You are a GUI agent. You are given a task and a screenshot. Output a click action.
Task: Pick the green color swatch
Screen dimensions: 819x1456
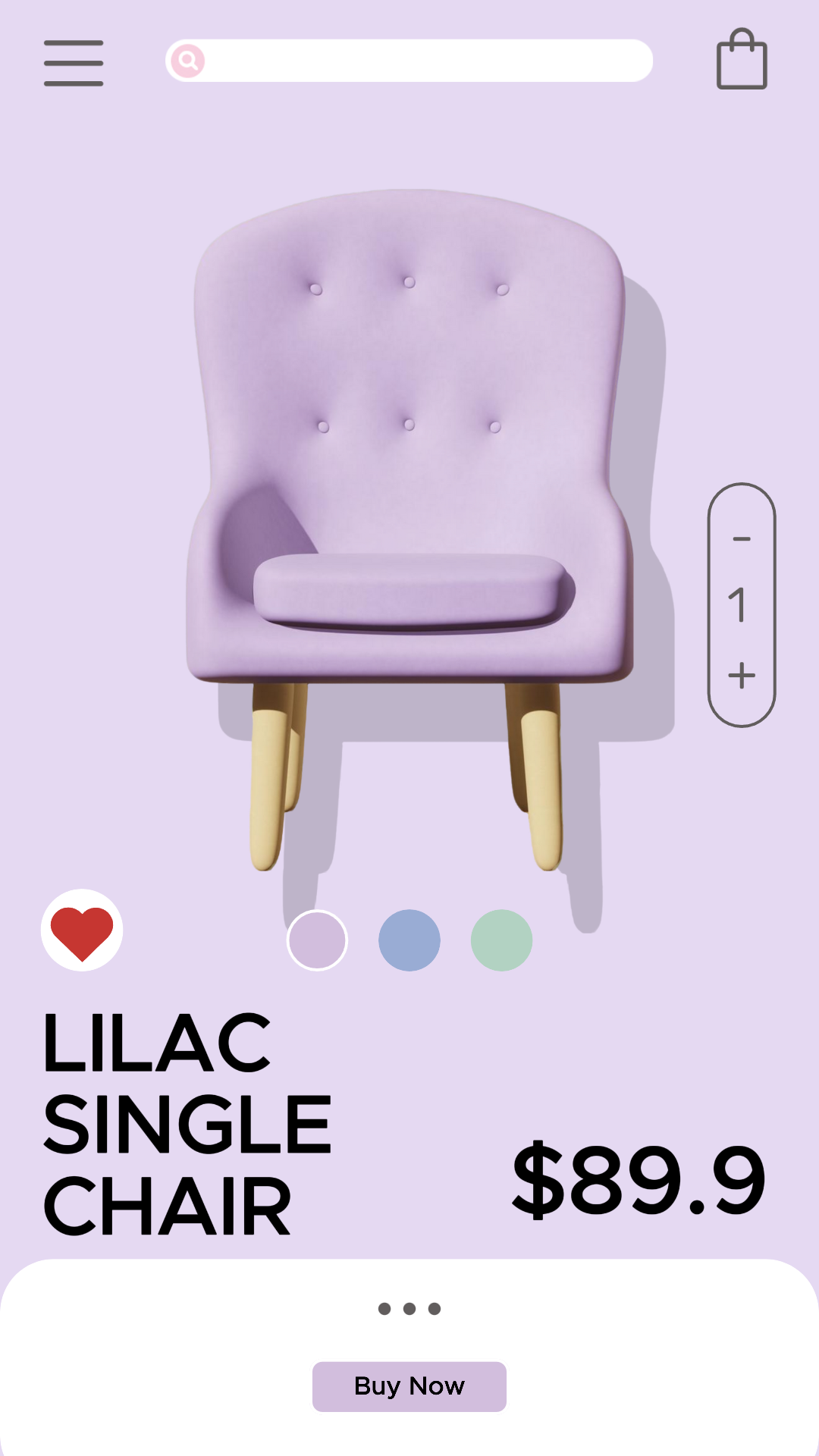tap(501, 940)
